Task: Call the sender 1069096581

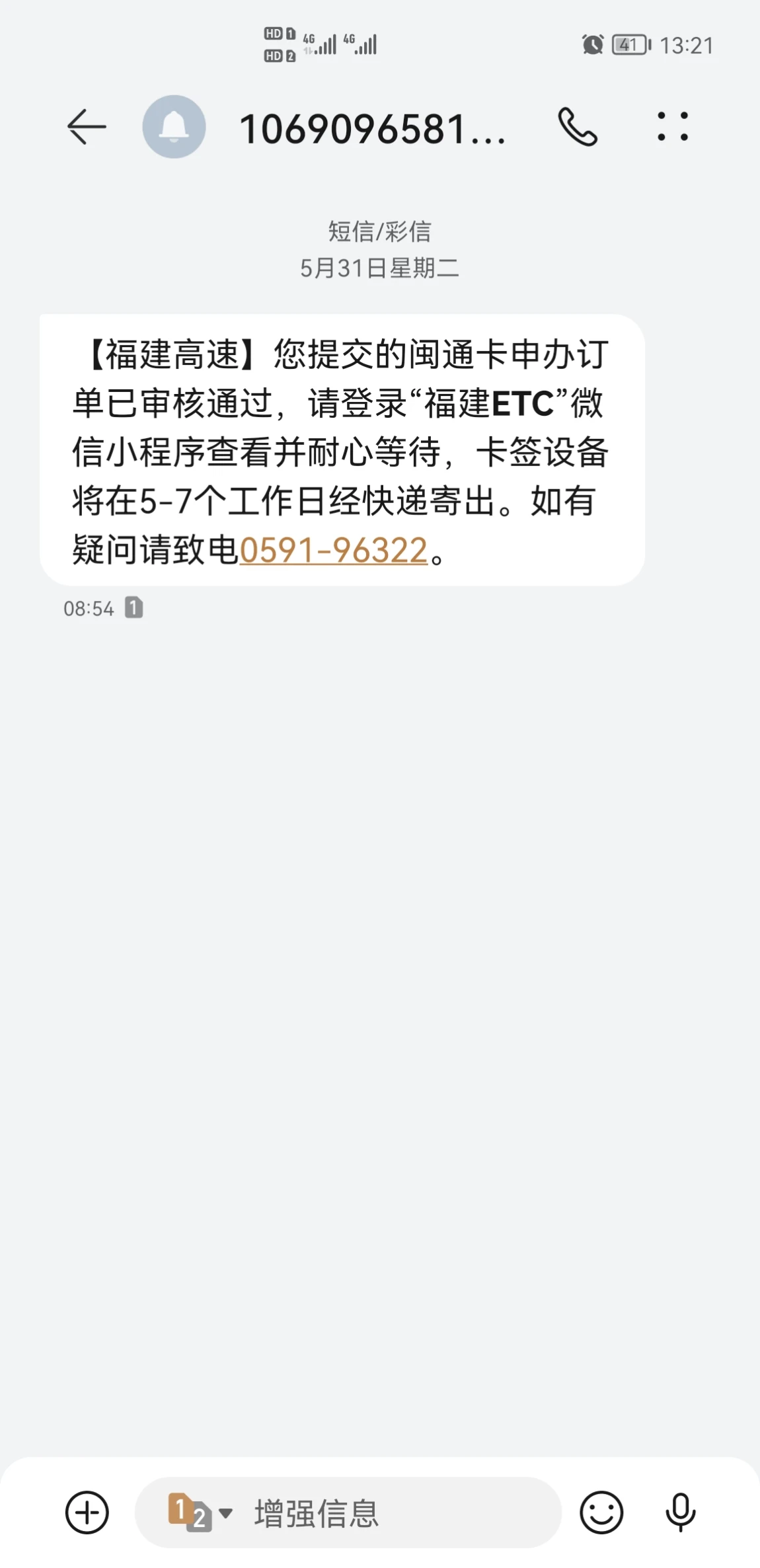Action: (x=578, y=126)
